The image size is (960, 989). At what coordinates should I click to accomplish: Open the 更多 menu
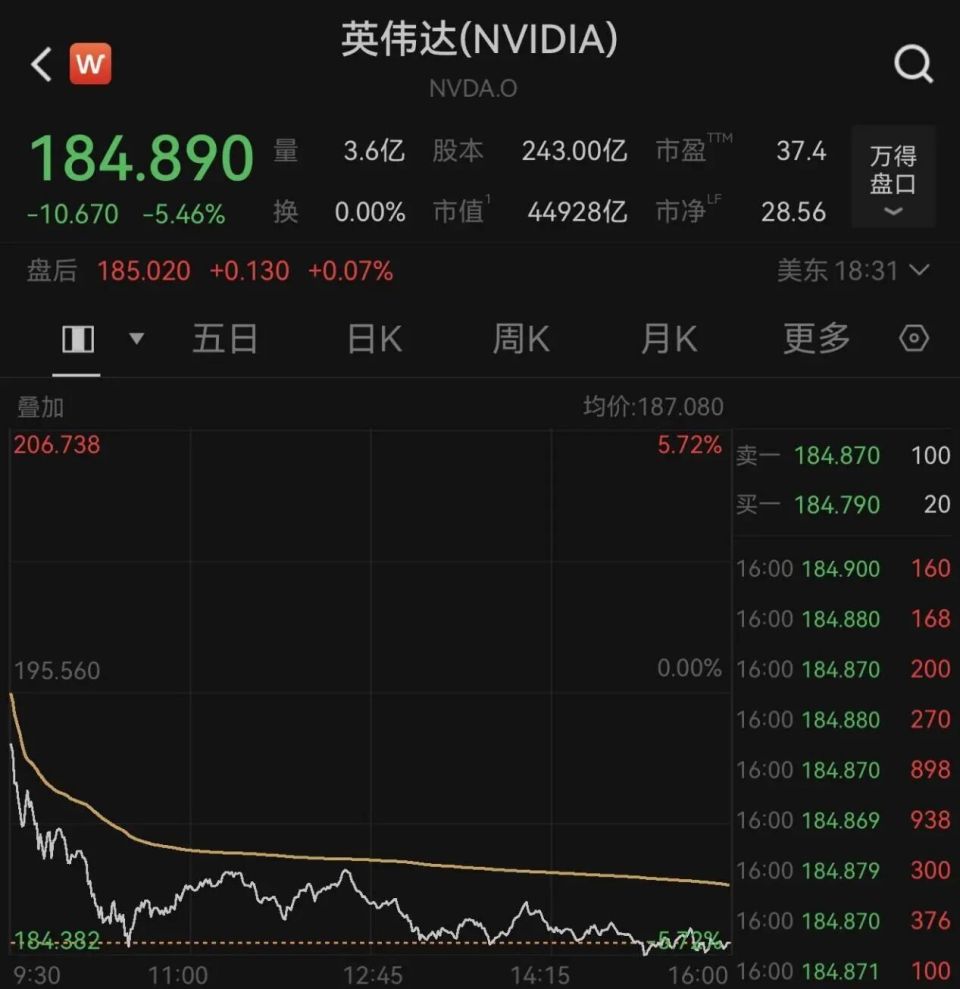click(x=816, y=339)
